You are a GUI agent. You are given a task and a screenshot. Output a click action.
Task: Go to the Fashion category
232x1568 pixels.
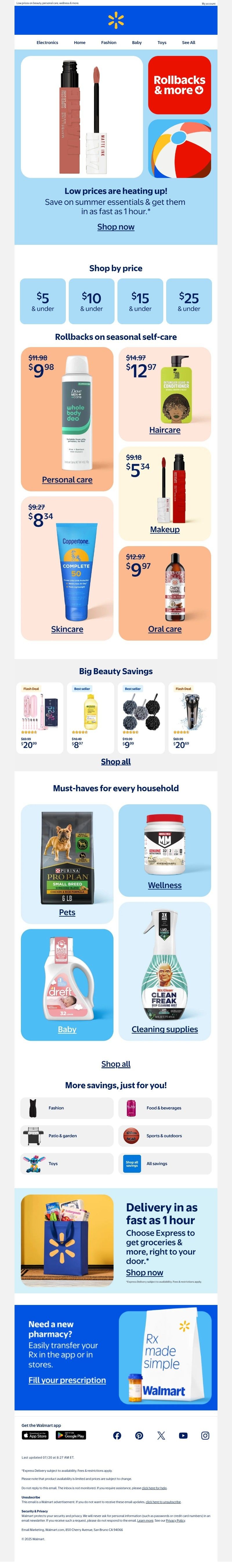[x=108, y=43]
